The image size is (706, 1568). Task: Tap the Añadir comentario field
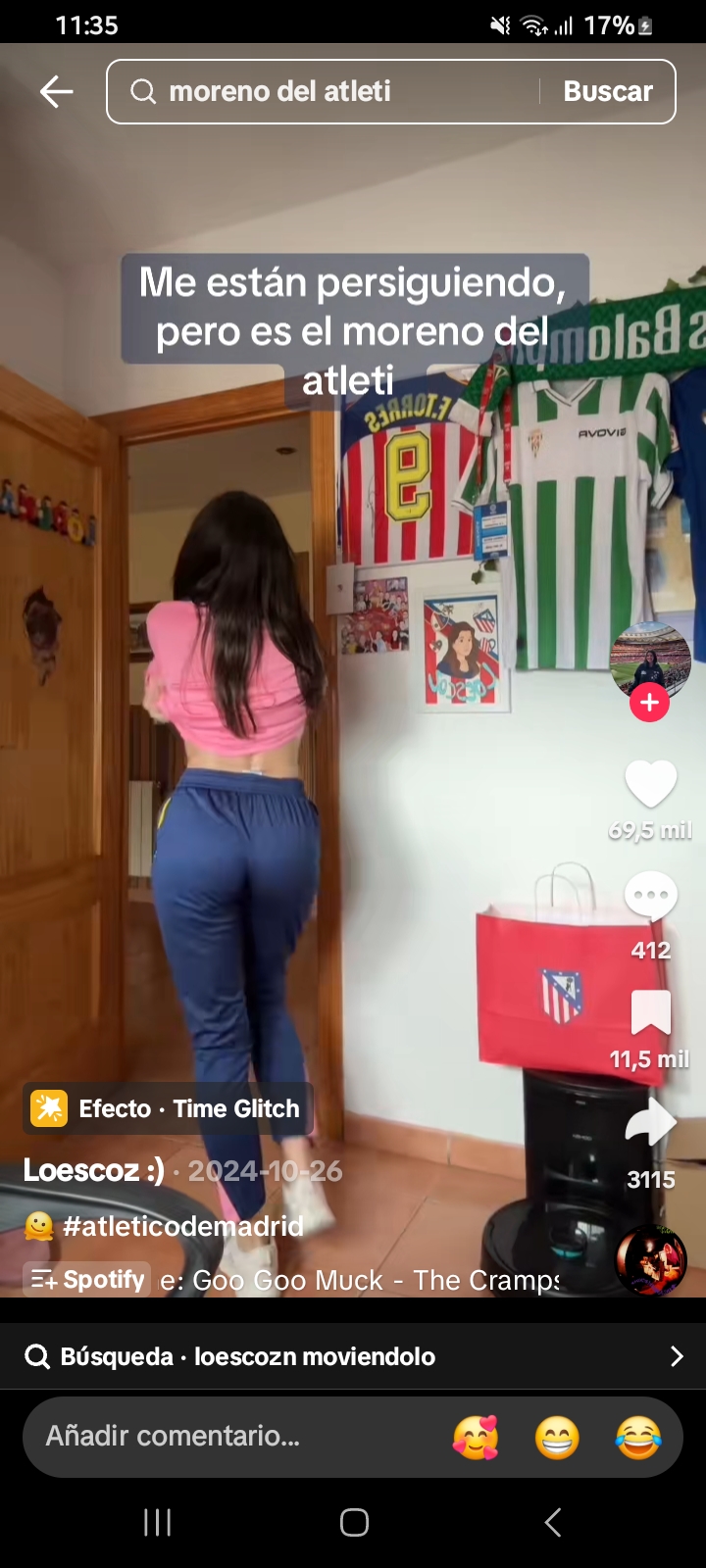(x=226, y=1437)
